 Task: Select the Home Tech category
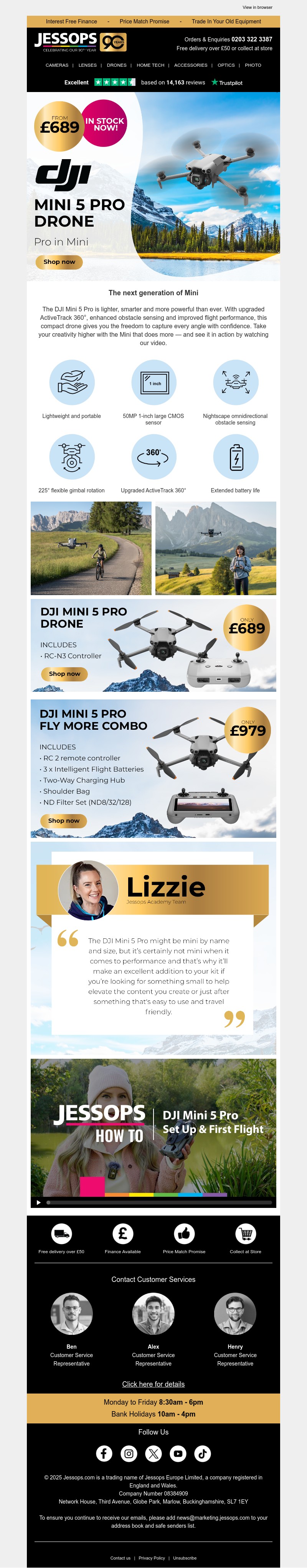click(x=150, y=65)
